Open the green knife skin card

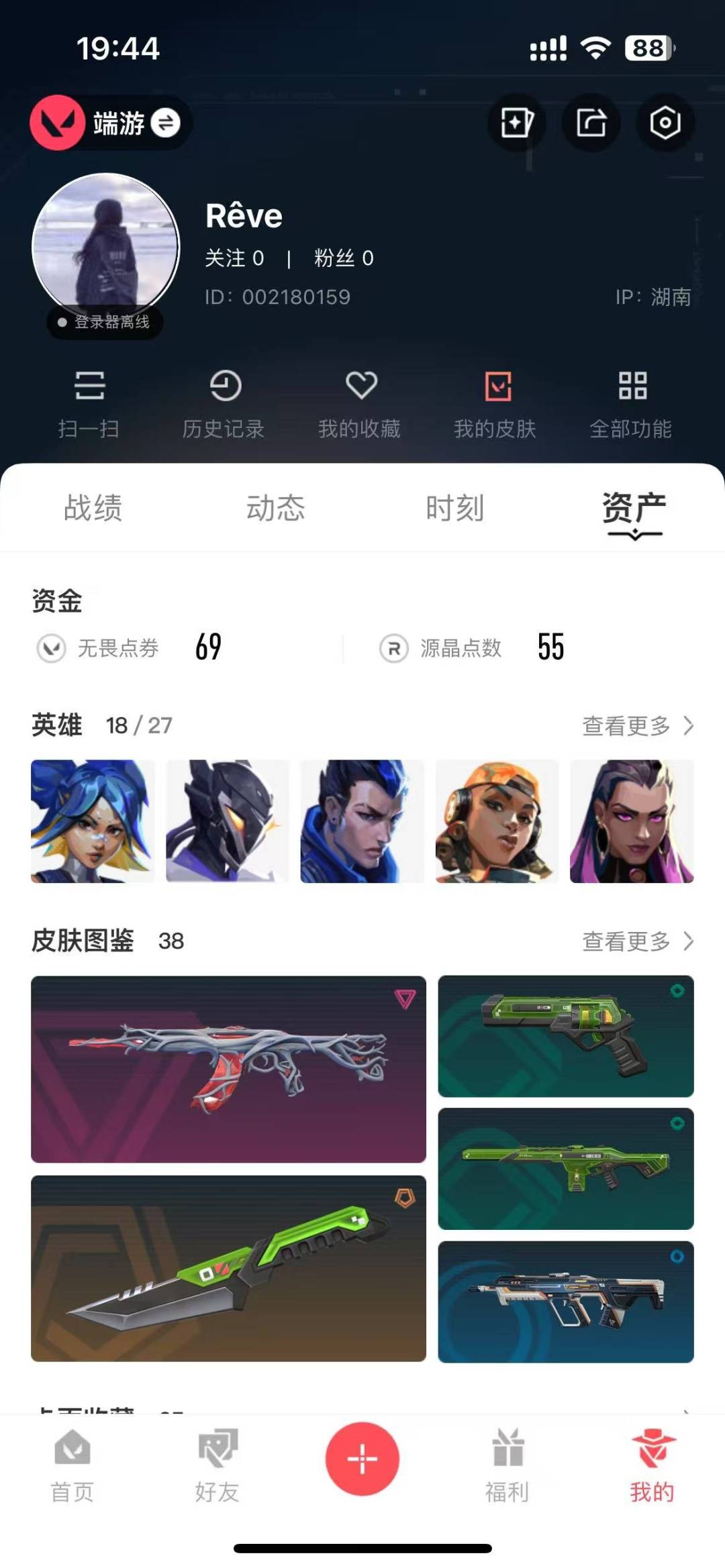coord(228,1268)
